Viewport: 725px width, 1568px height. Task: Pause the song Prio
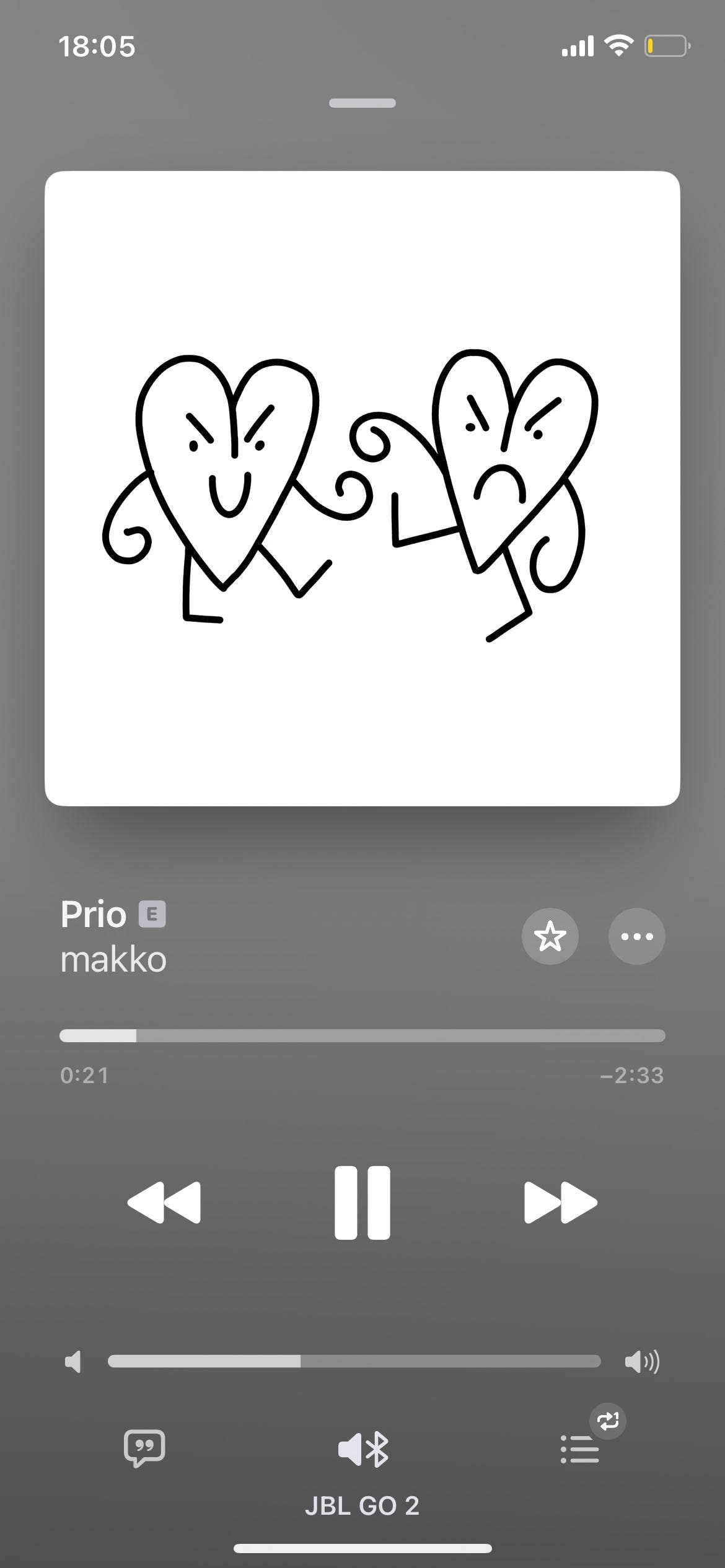[362, 1203]
